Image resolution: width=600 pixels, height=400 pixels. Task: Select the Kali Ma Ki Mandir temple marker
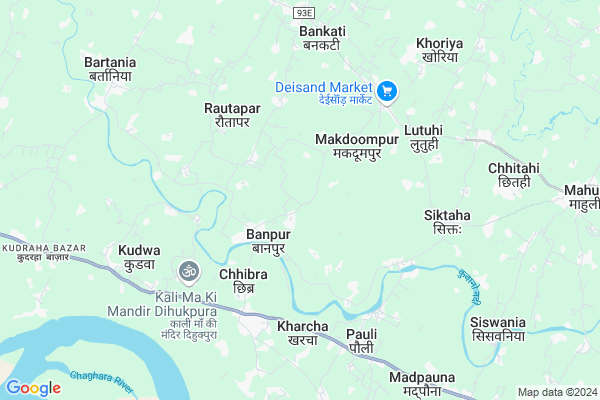[187, 269]
